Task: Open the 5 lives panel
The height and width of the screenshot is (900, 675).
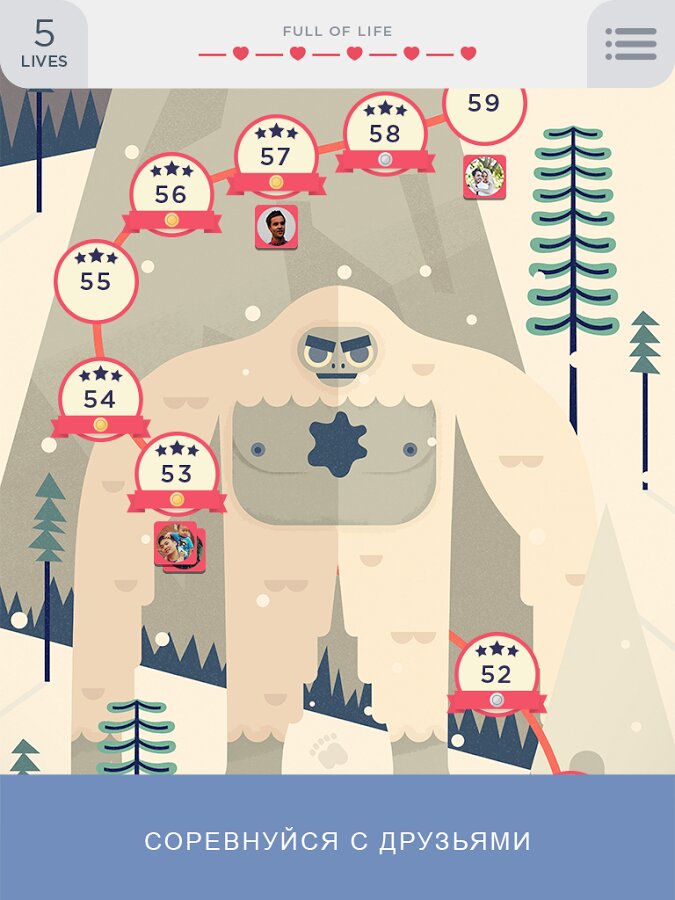Action: click(44, 44)
